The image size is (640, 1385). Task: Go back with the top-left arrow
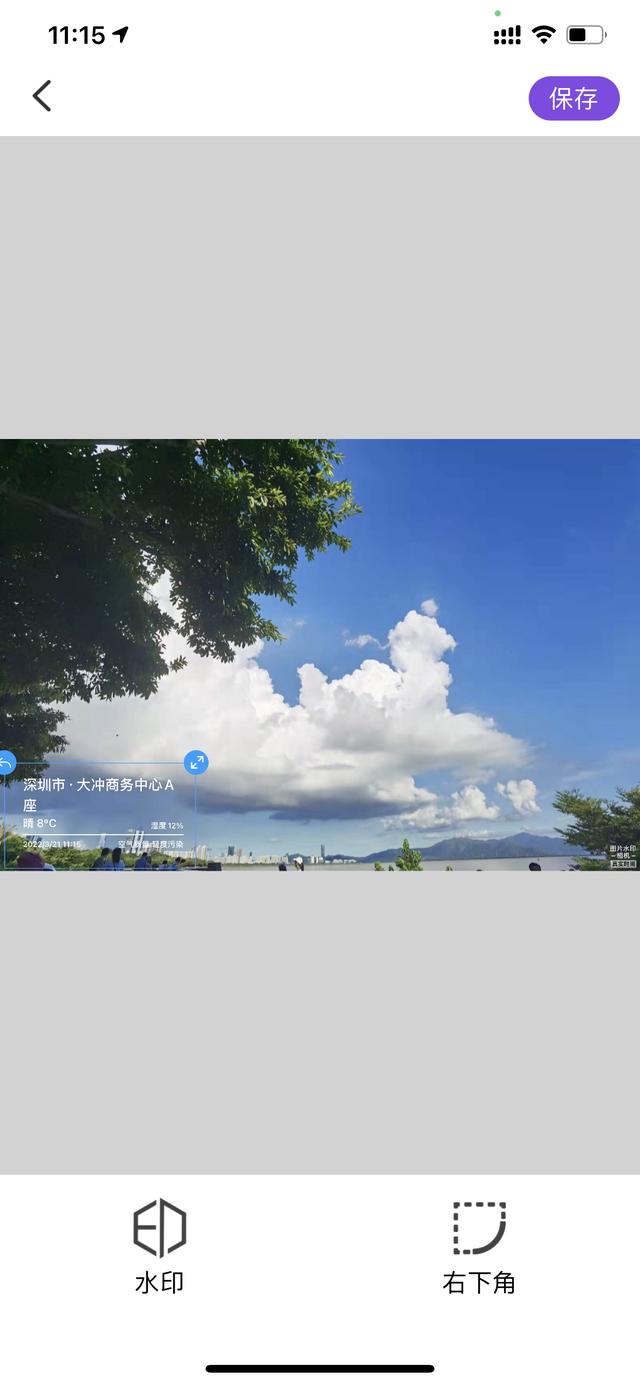point(42,97)
